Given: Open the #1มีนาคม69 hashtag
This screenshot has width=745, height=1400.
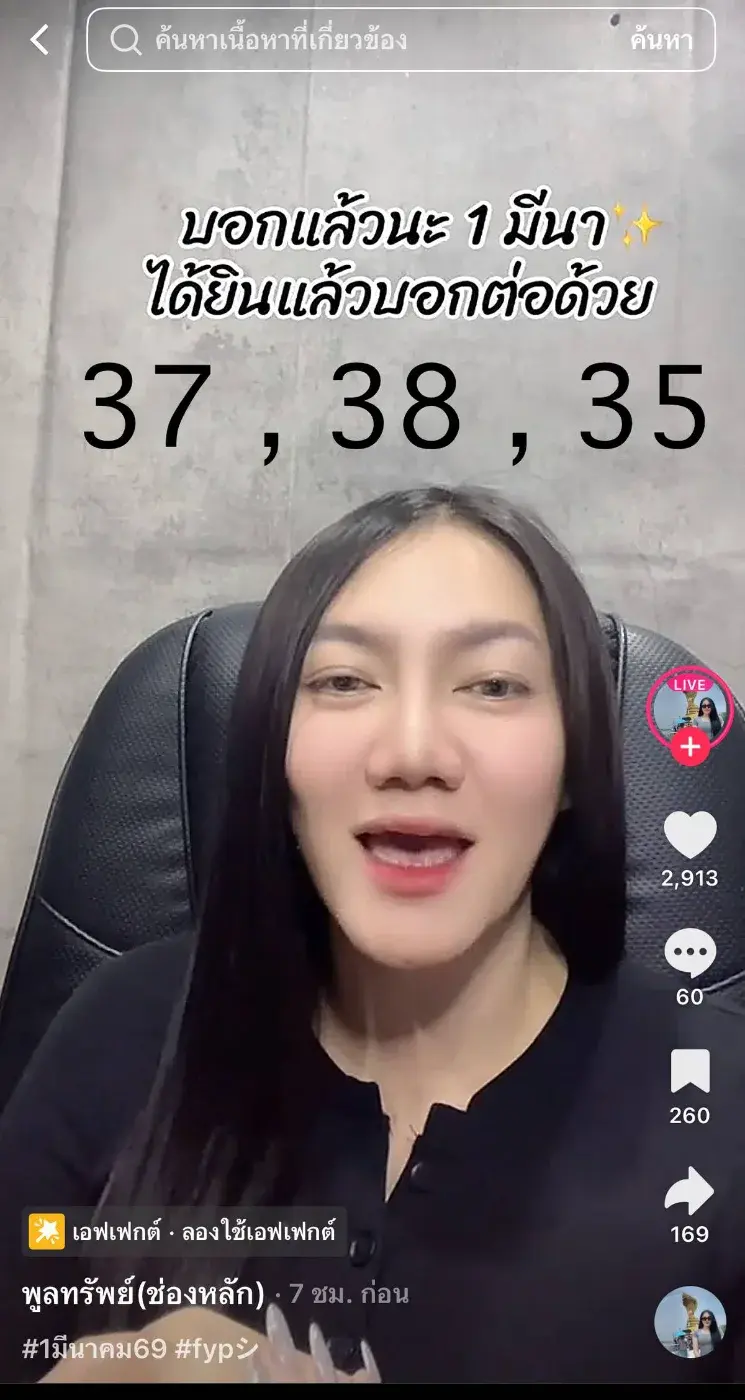Looking at the screenshot, I should point(94,1349).
